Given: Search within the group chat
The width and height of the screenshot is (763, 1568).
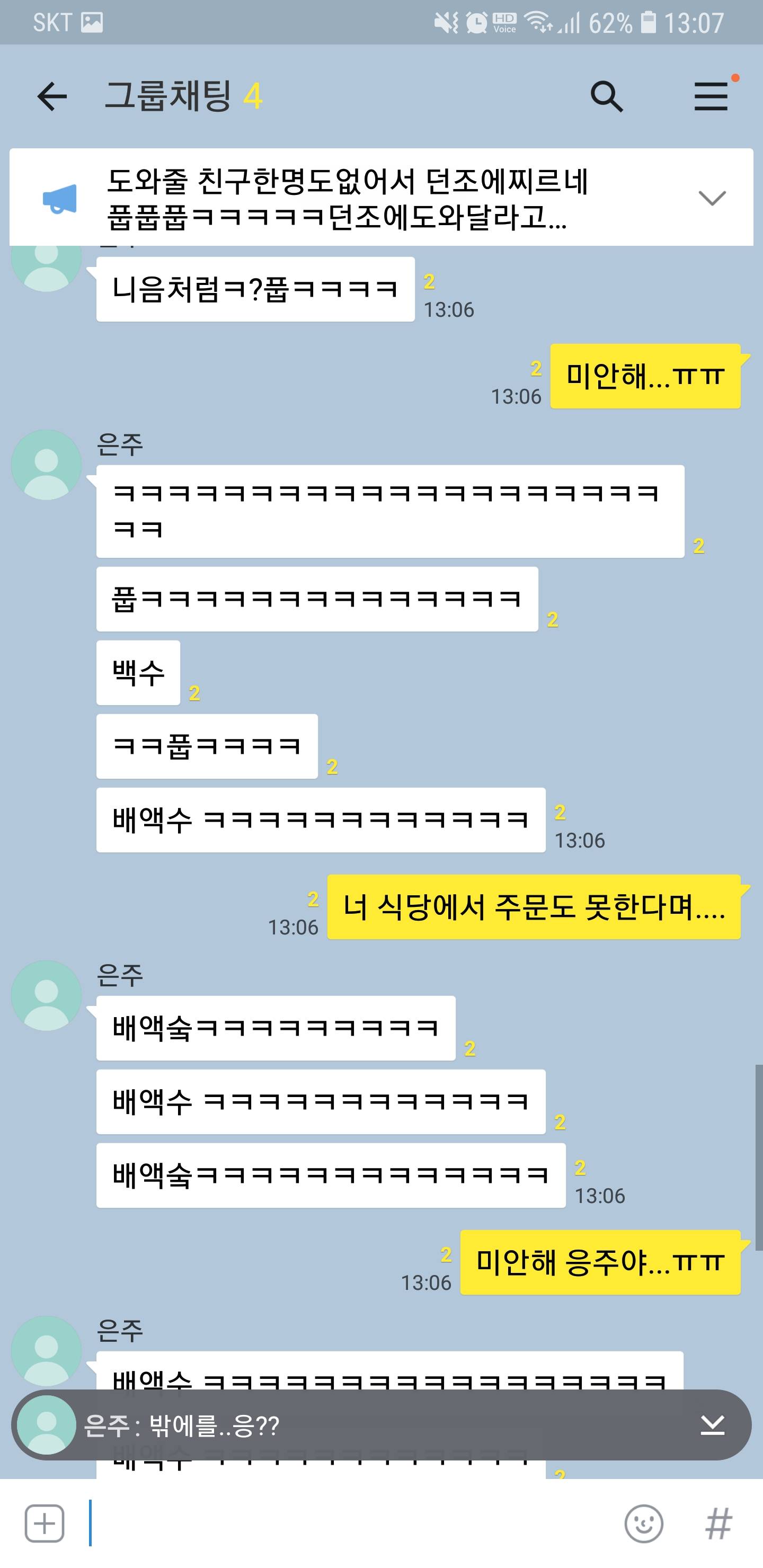Looking at the screenshot, I should pyautogui.click(x=607, y=97).
